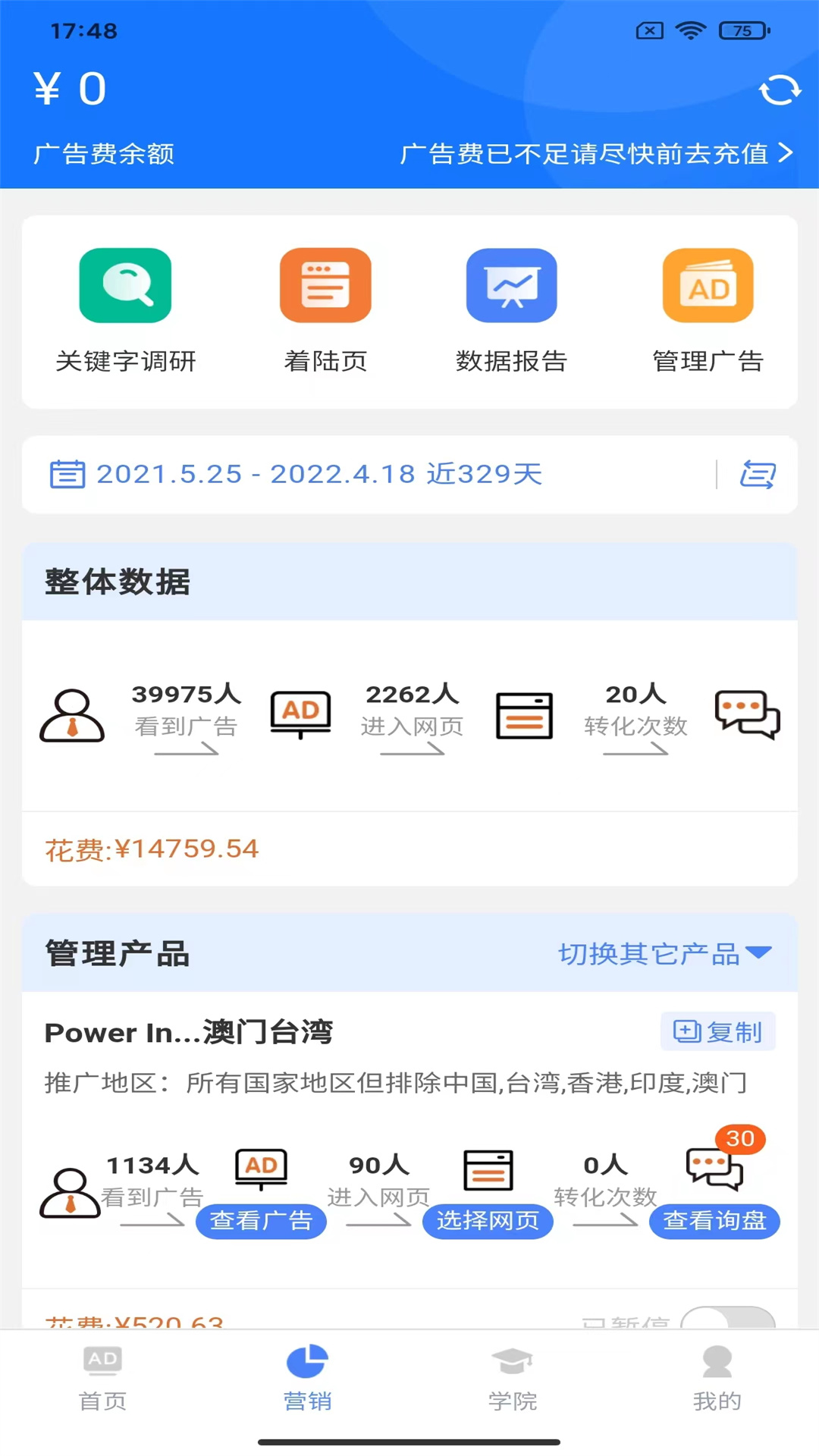Tap the conversion list icon in overall data
This screenshot has height=1456, width=819.
click(x=524, y=714)
